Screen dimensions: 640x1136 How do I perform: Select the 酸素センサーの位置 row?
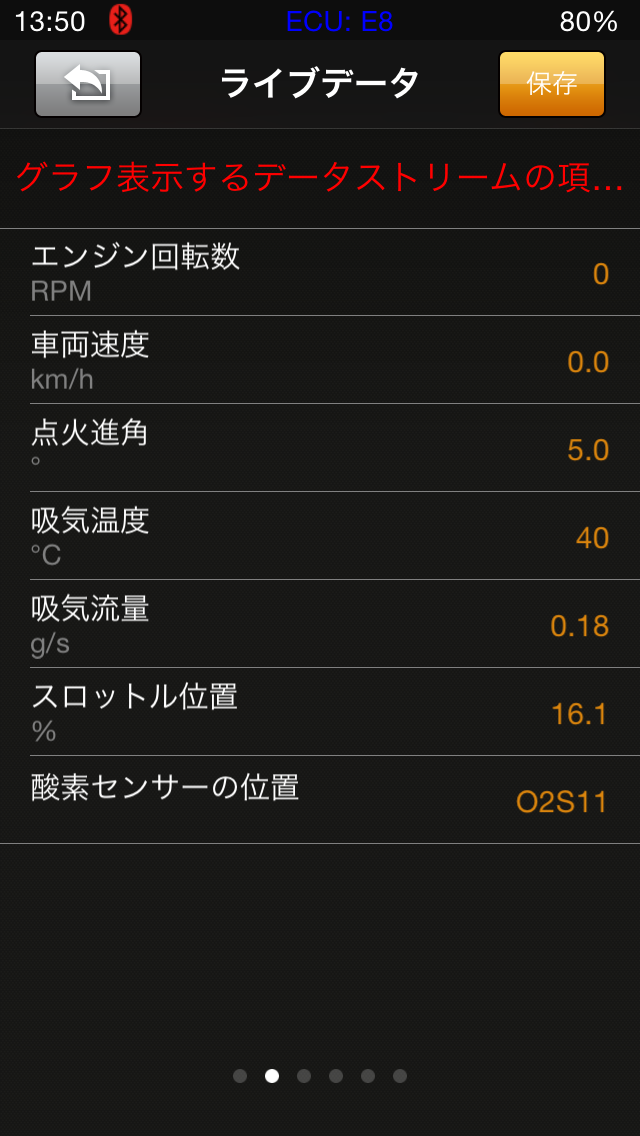320,800
